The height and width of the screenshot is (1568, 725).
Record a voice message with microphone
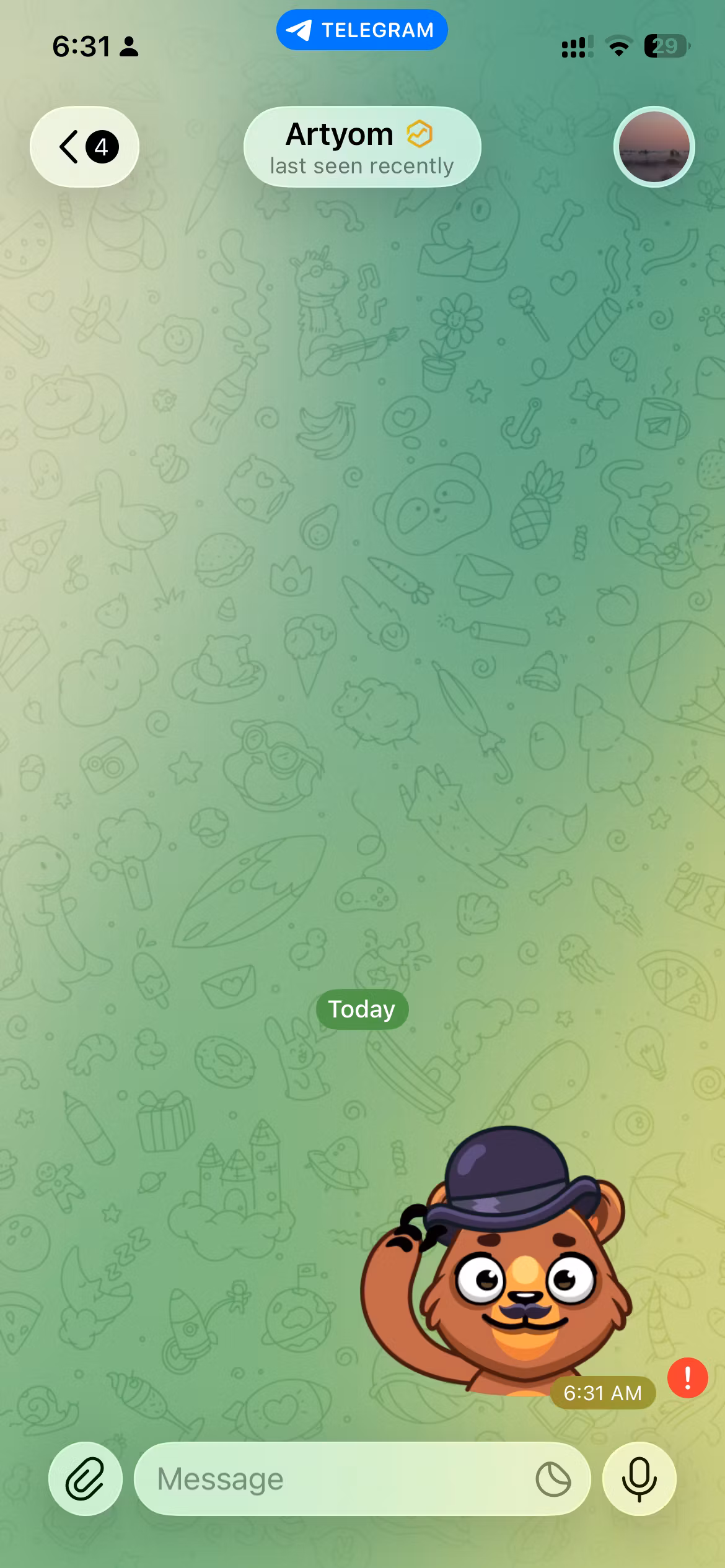[639, 1479]
